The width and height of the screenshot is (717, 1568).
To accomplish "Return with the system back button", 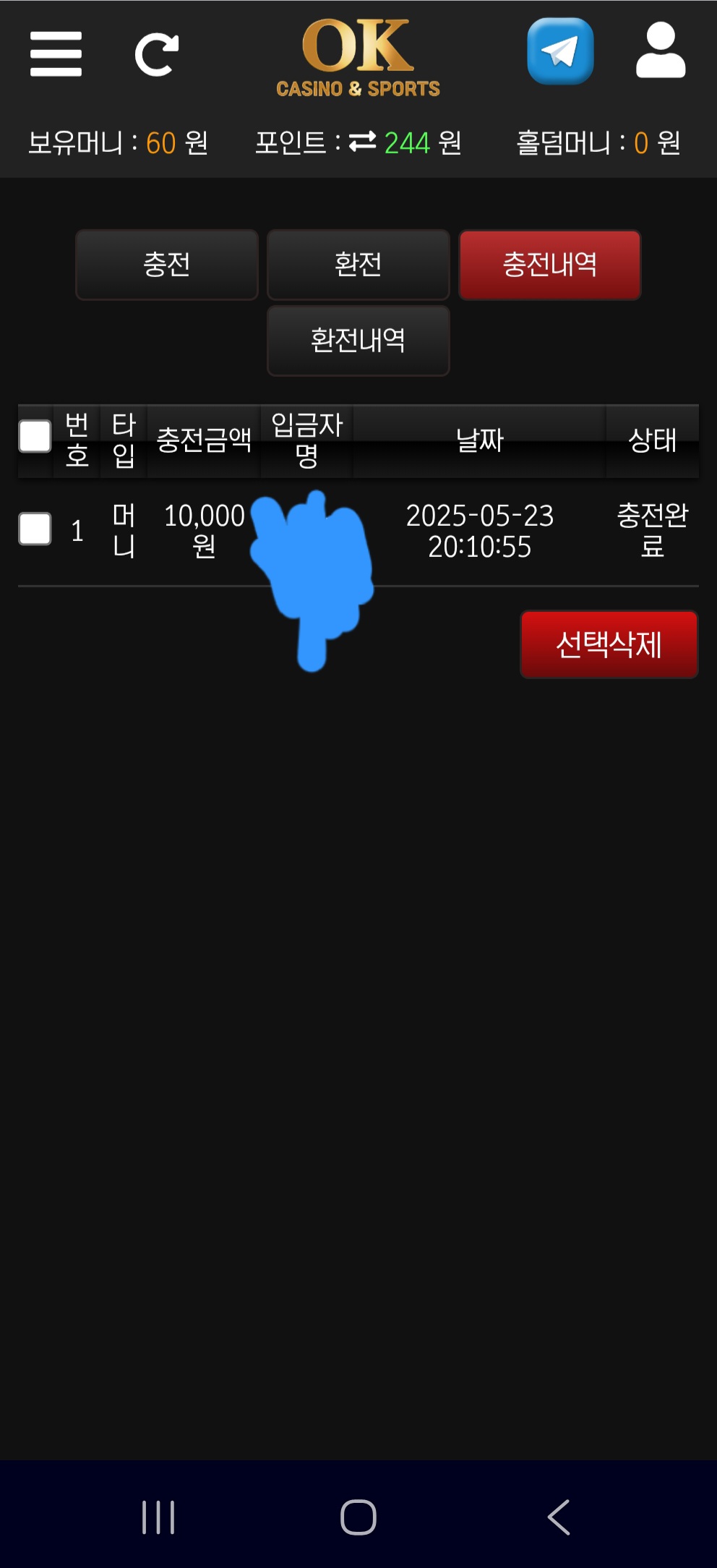I will (x=559, y=1517).
